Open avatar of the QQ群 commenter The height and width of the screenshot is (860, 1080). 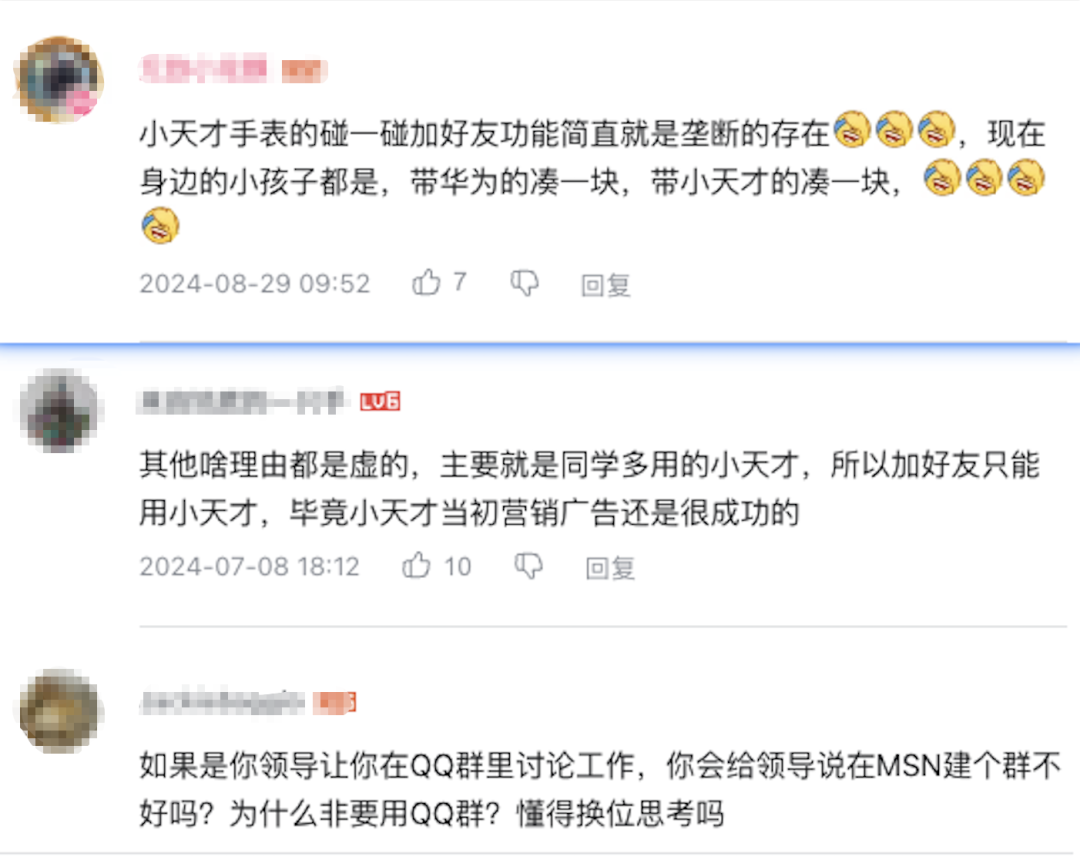coord(61,710)
